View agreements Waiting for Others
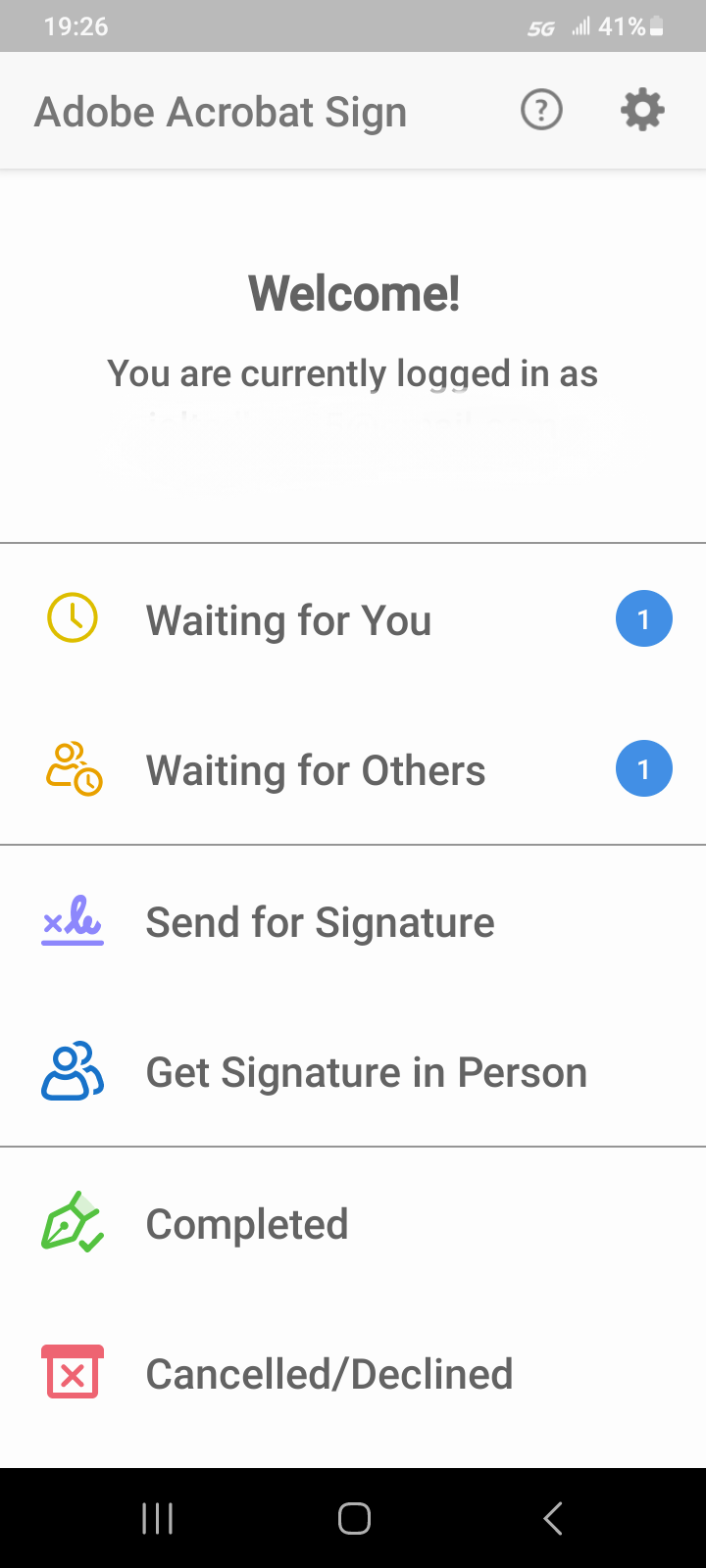 [316, 769]
